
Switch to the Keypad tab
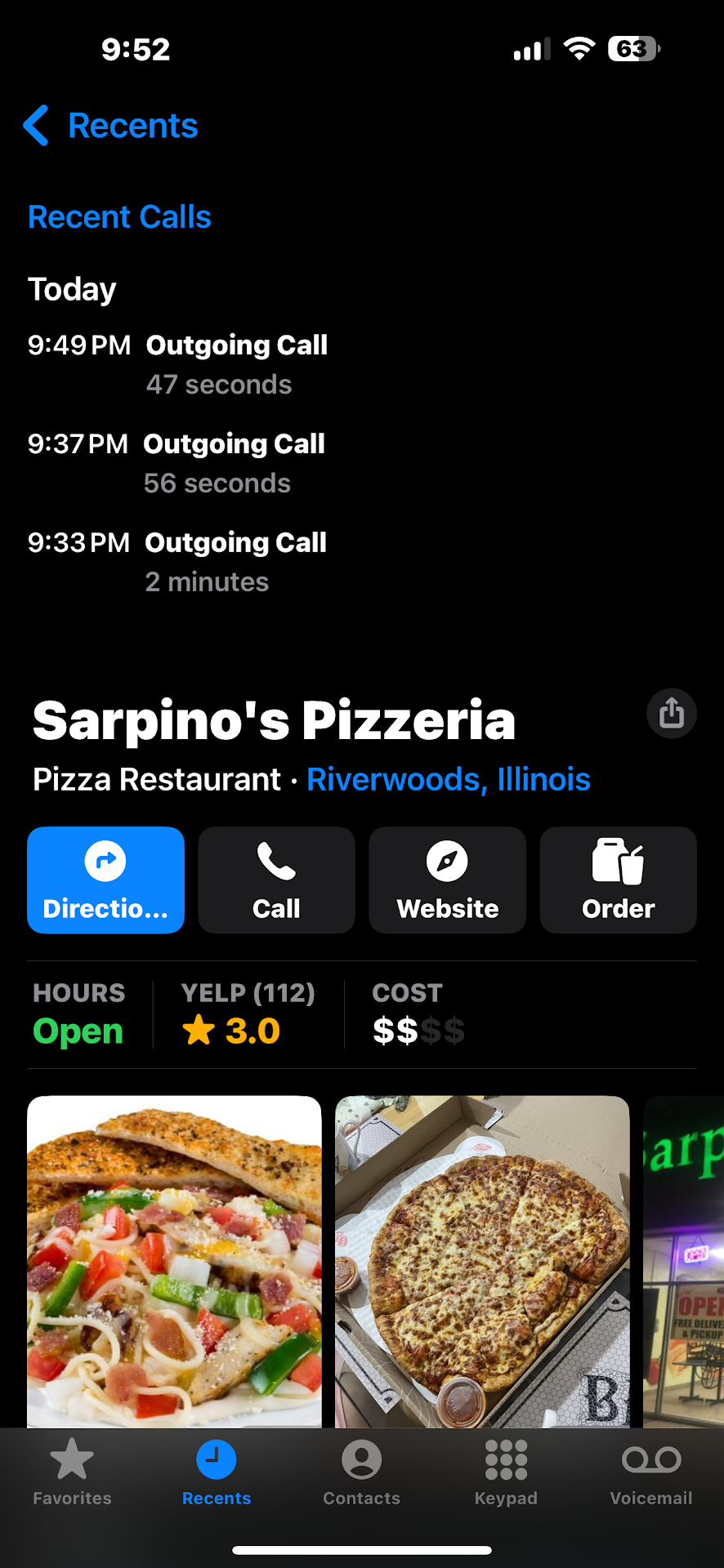click(506, 1472)
